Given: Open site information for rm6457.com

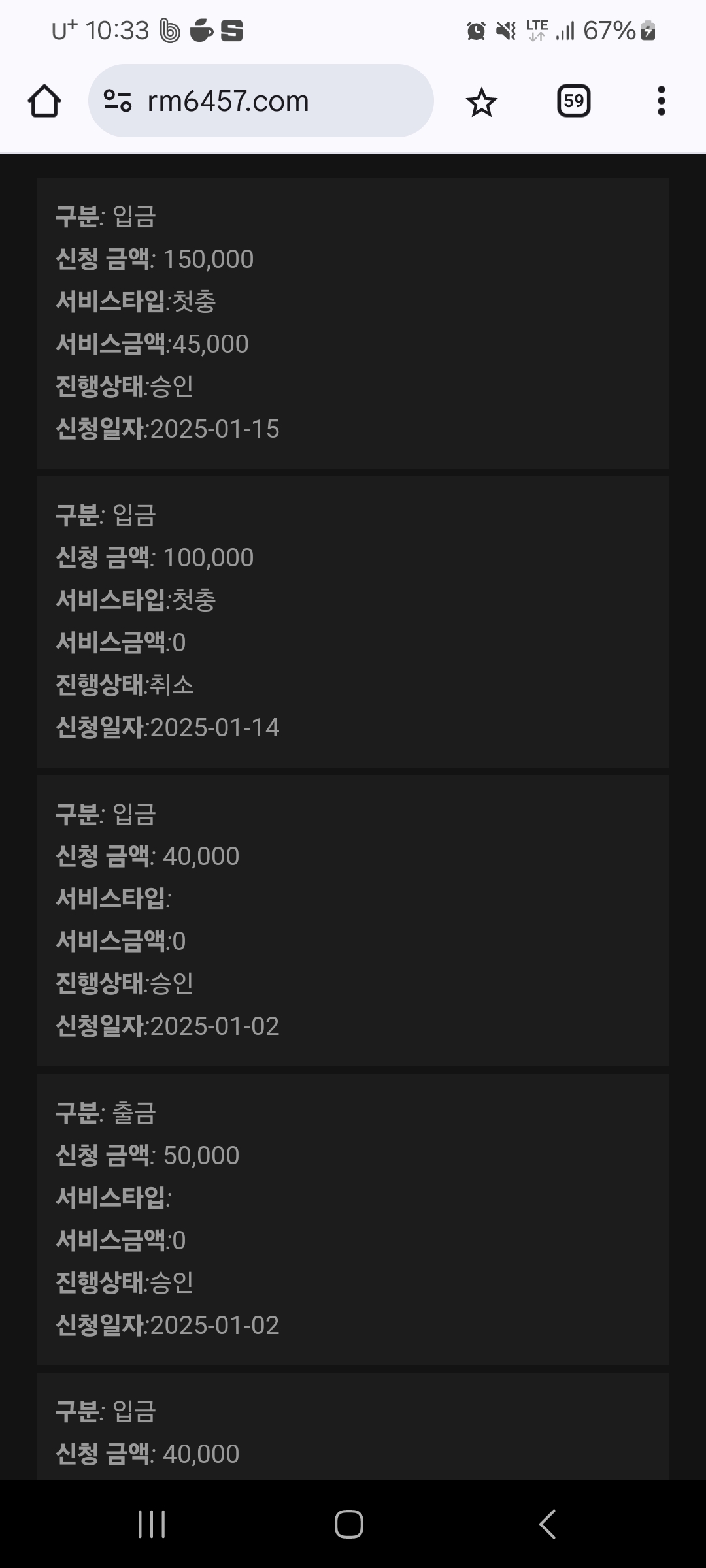Looking at the screenshot, I should click(118, 101).
